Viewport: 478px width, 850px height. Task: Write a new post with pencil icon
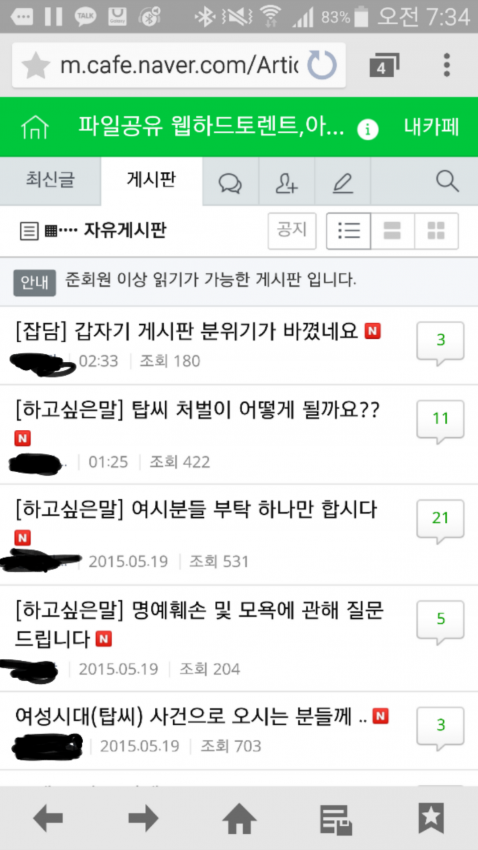[x=343, y=183]
